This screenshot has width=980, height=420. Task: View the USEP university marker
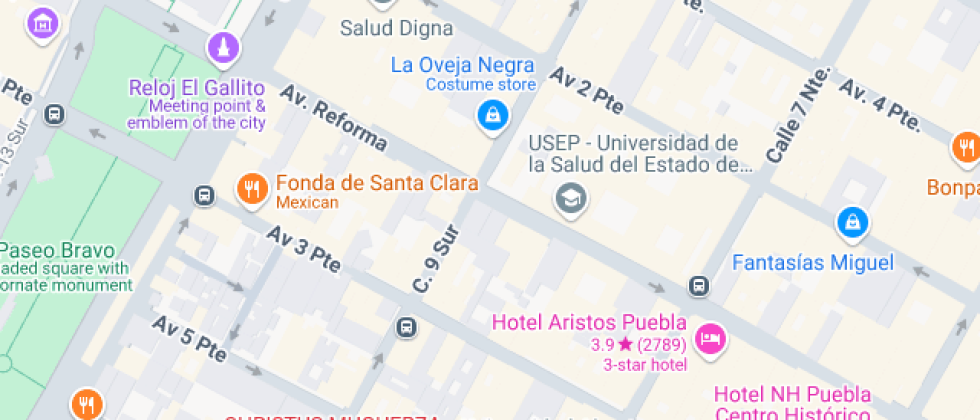(x=571, y=198)
